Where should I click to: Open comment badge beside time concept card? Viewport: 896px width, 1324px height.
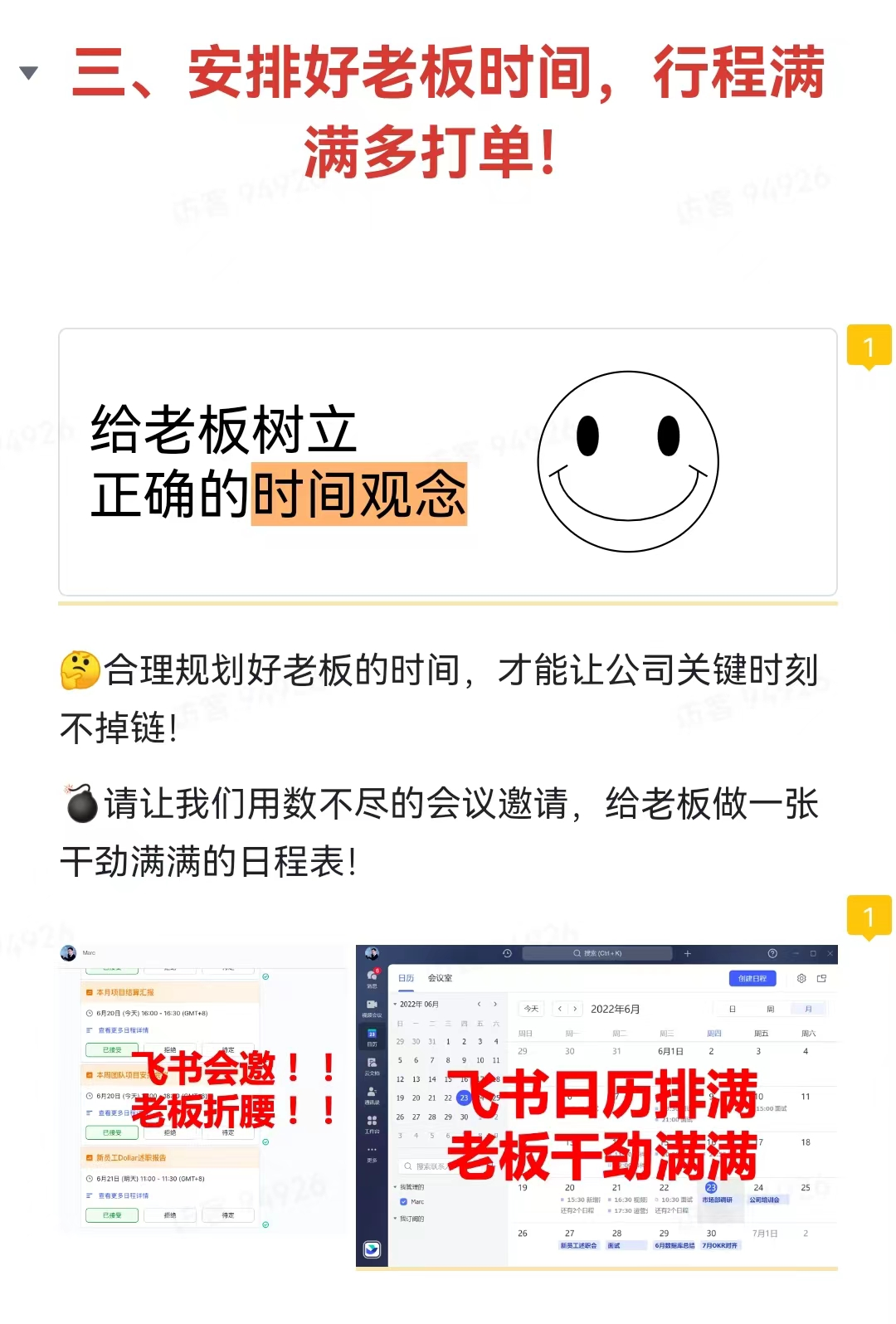pyautogui.click(x=868, y=346)
